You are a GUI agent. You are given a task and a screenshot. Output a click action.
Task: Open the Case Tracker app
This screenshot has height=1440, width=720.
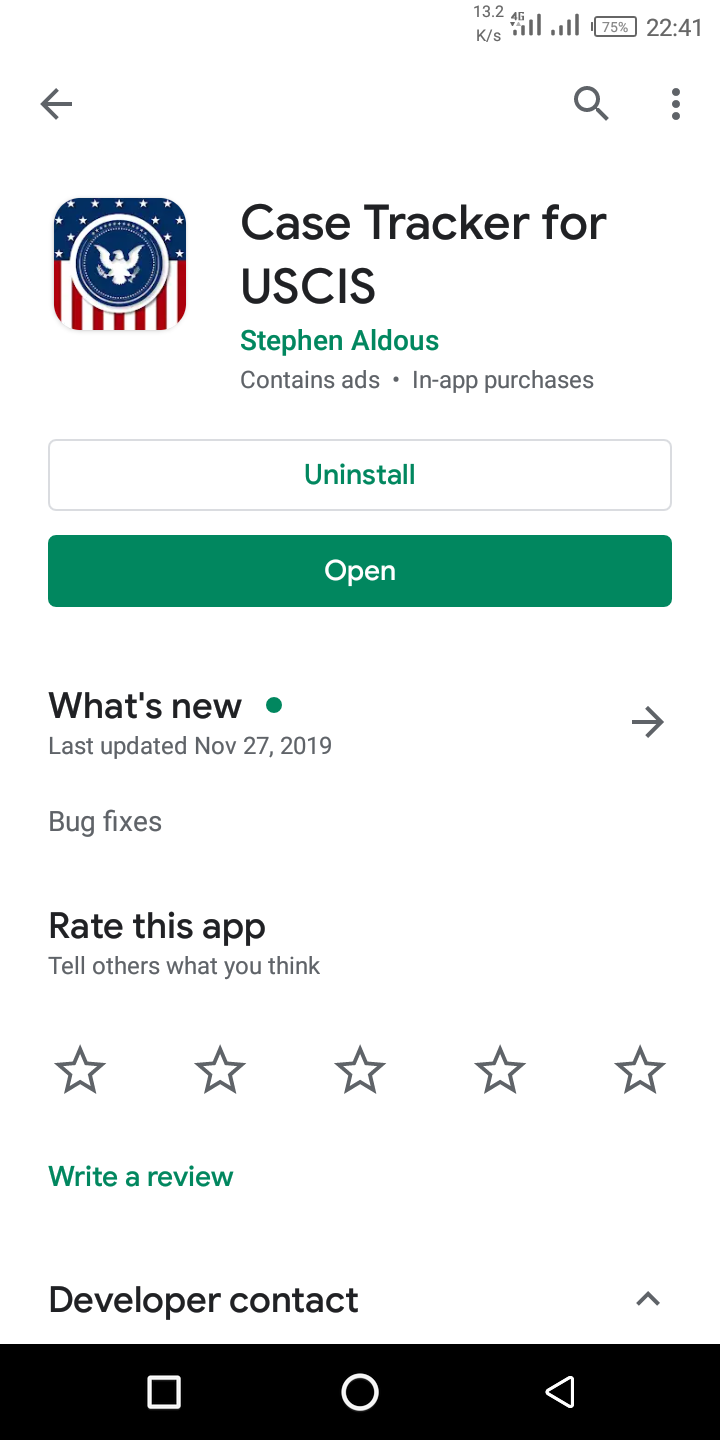[x=360, y=571]
